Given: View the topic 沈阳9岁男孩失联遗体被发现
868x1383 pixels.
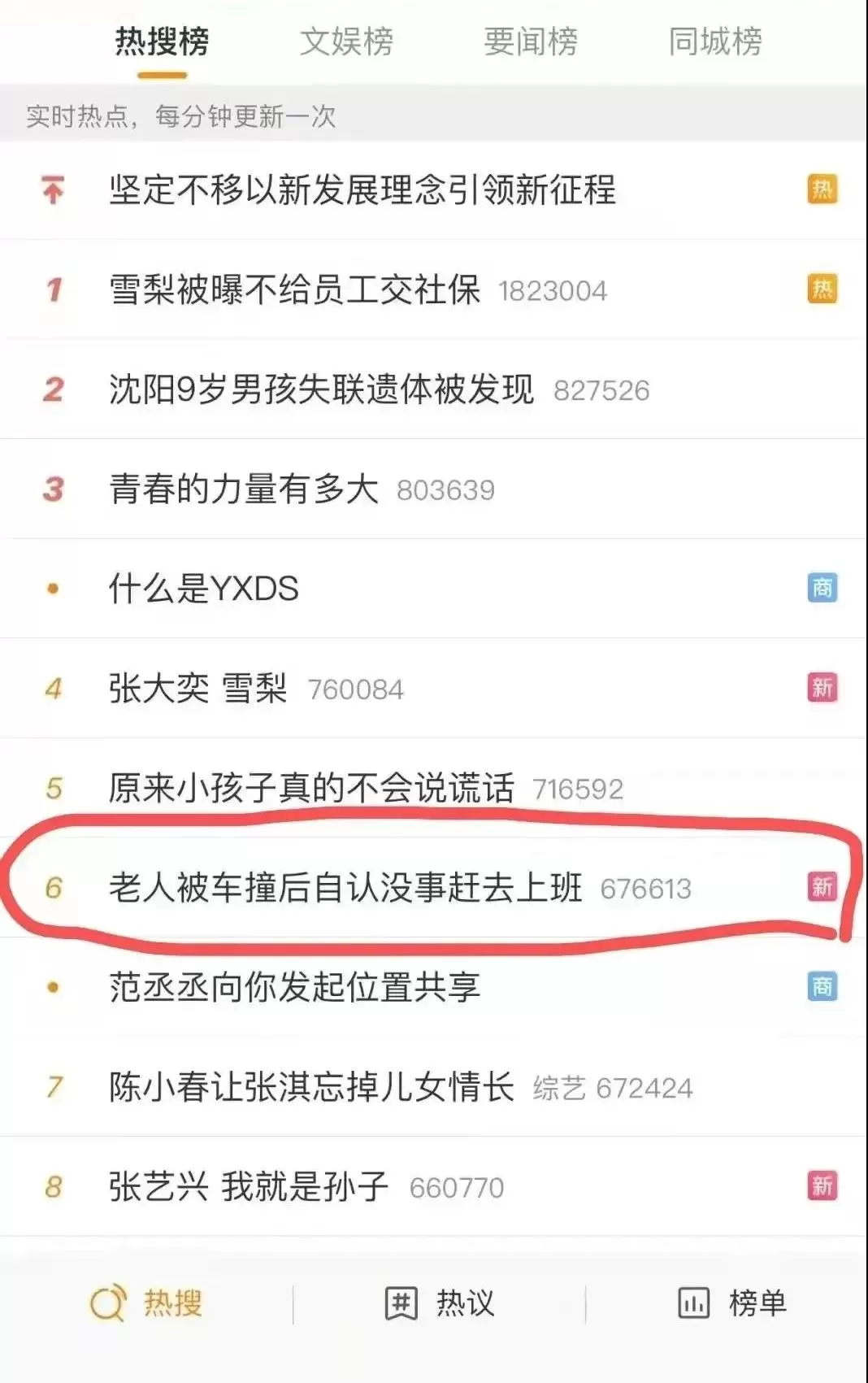Looking at the screenshot, I should tap(321, 390).
